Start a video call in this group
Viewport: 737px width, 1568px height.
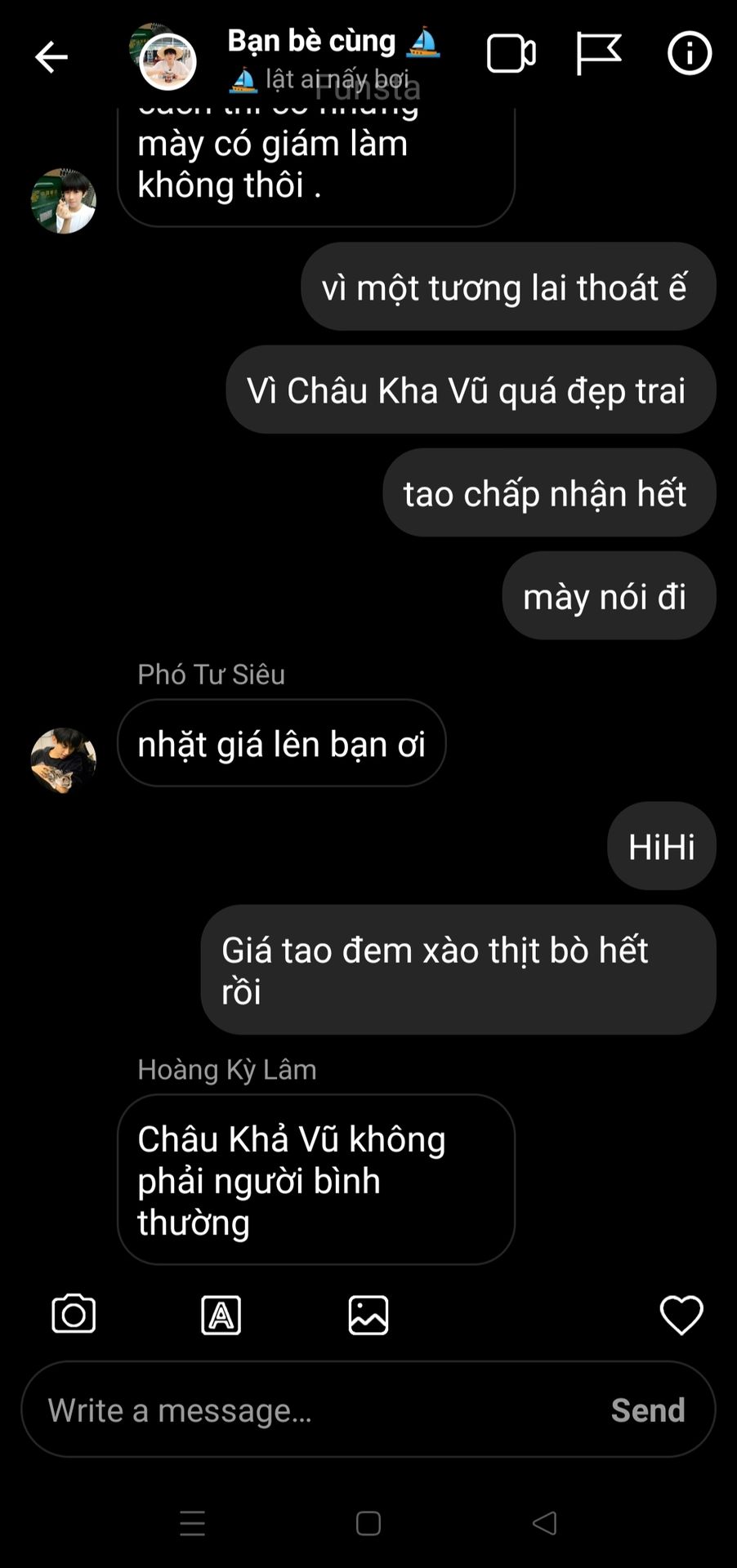pyautogui.click(x=511, y=55)
